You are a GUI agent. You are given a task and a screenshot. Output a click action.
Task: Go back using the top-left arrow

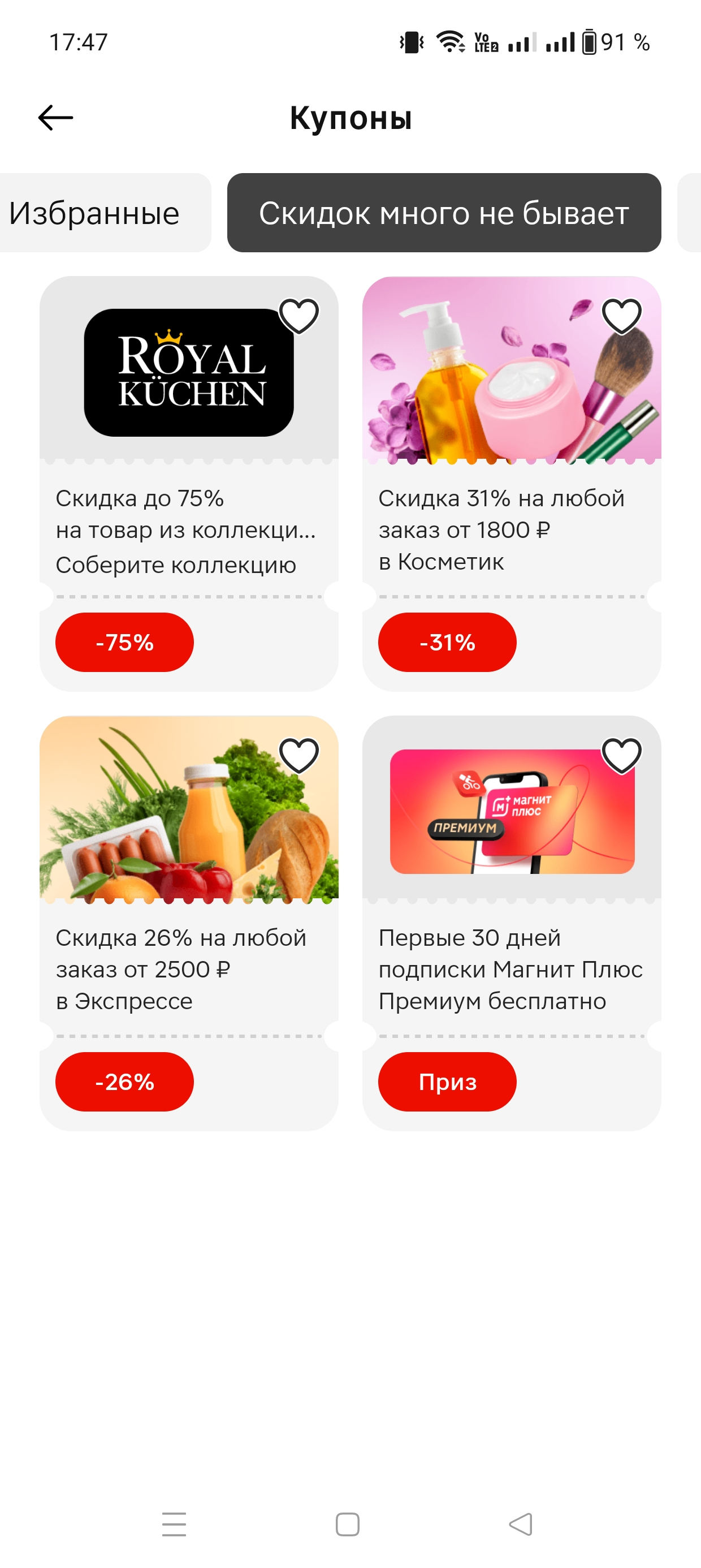(55, 118)
